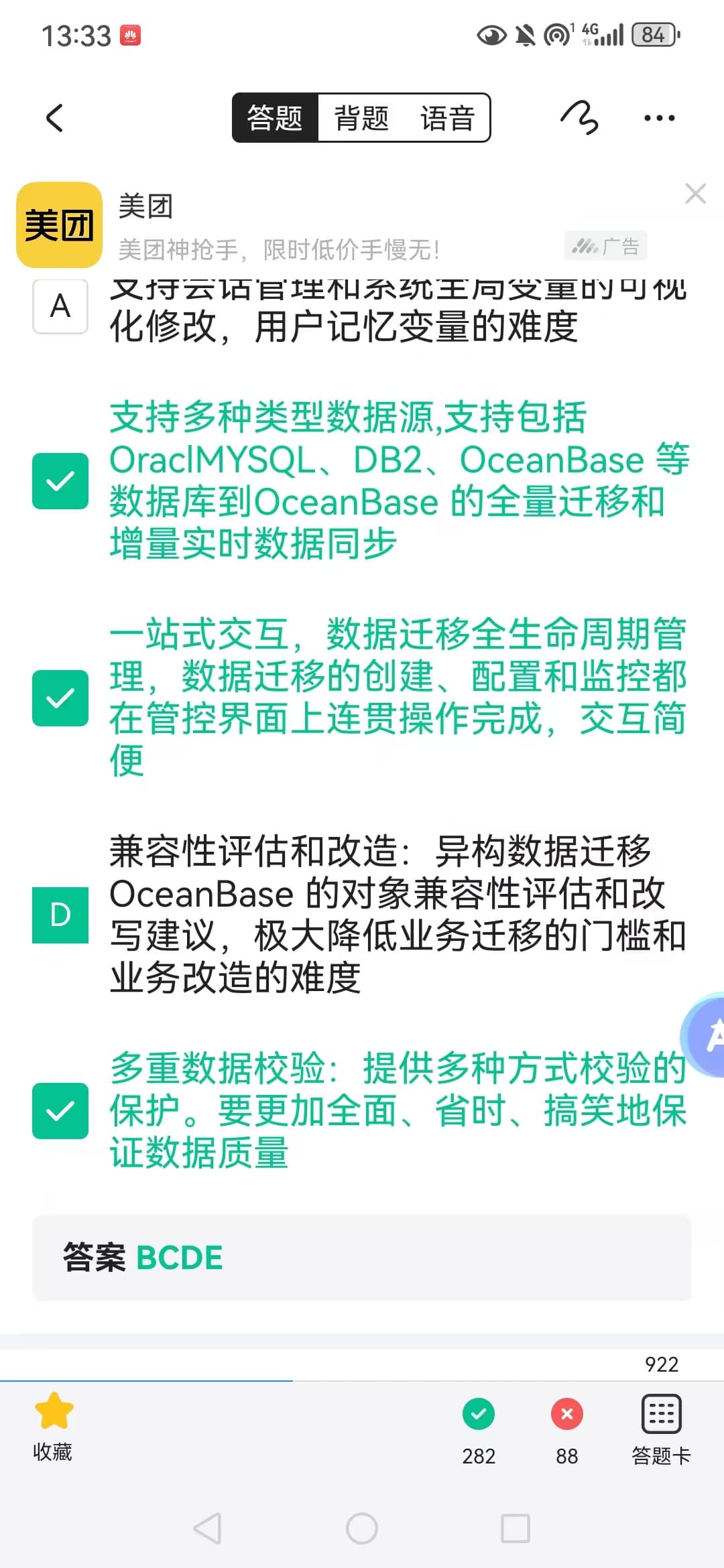Tap the option about 多重数据校验
Viewport: 724px width, 1568px height.
click(362, 1110)
